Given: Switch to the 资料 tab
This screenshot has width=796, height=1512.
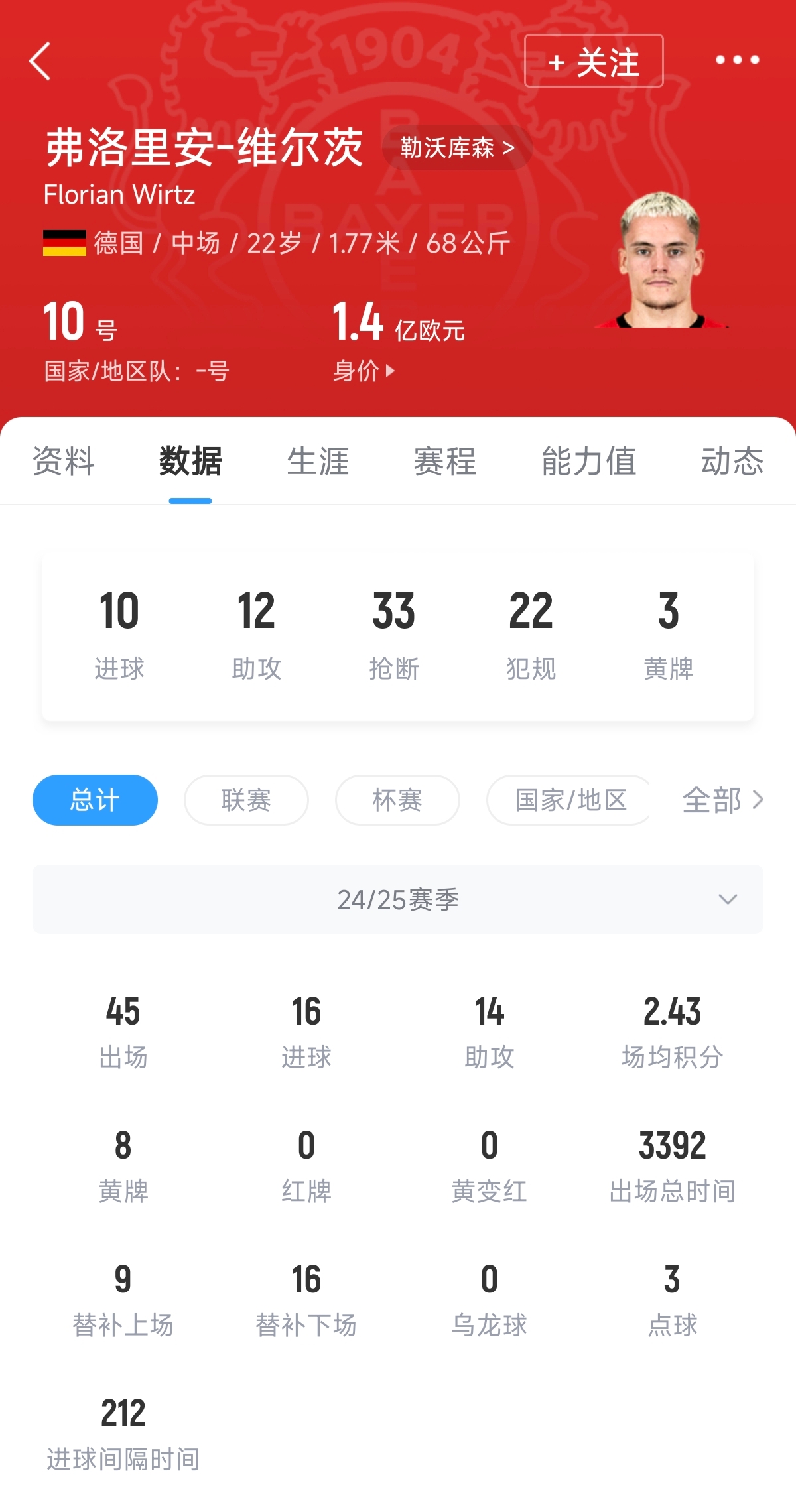Looking at the screenshot, I should [64, 462].
